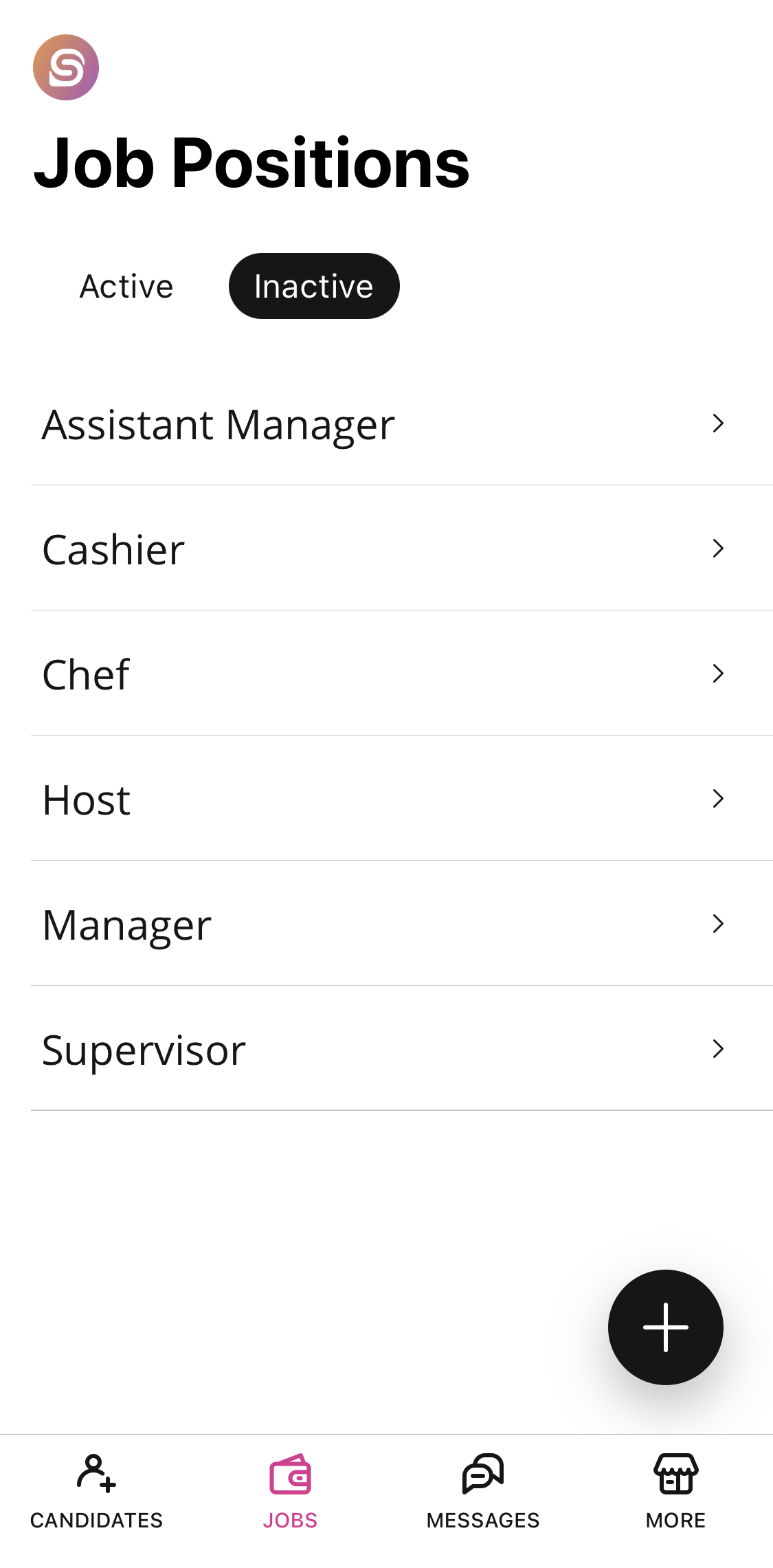Open the Cashier job position
This screenshot has height=1568, width=773.
[x=402, y=549]
